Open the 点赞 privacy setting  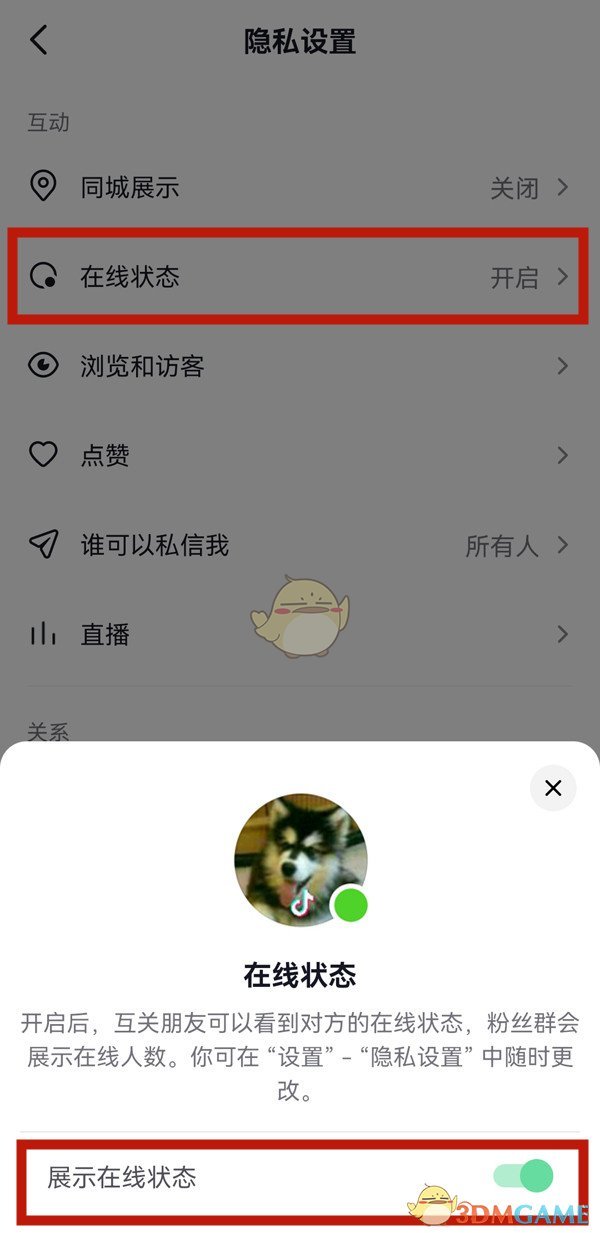point(298,456)
